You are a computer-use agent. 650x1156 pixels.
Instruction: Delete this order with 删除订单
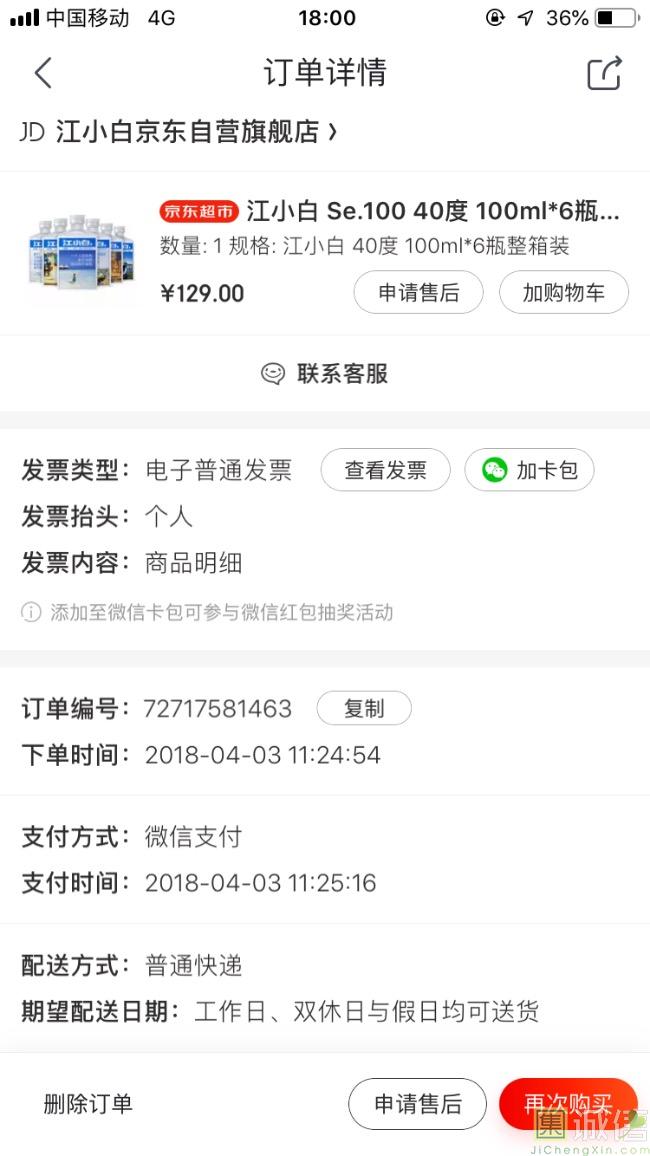click(88, 1104)
